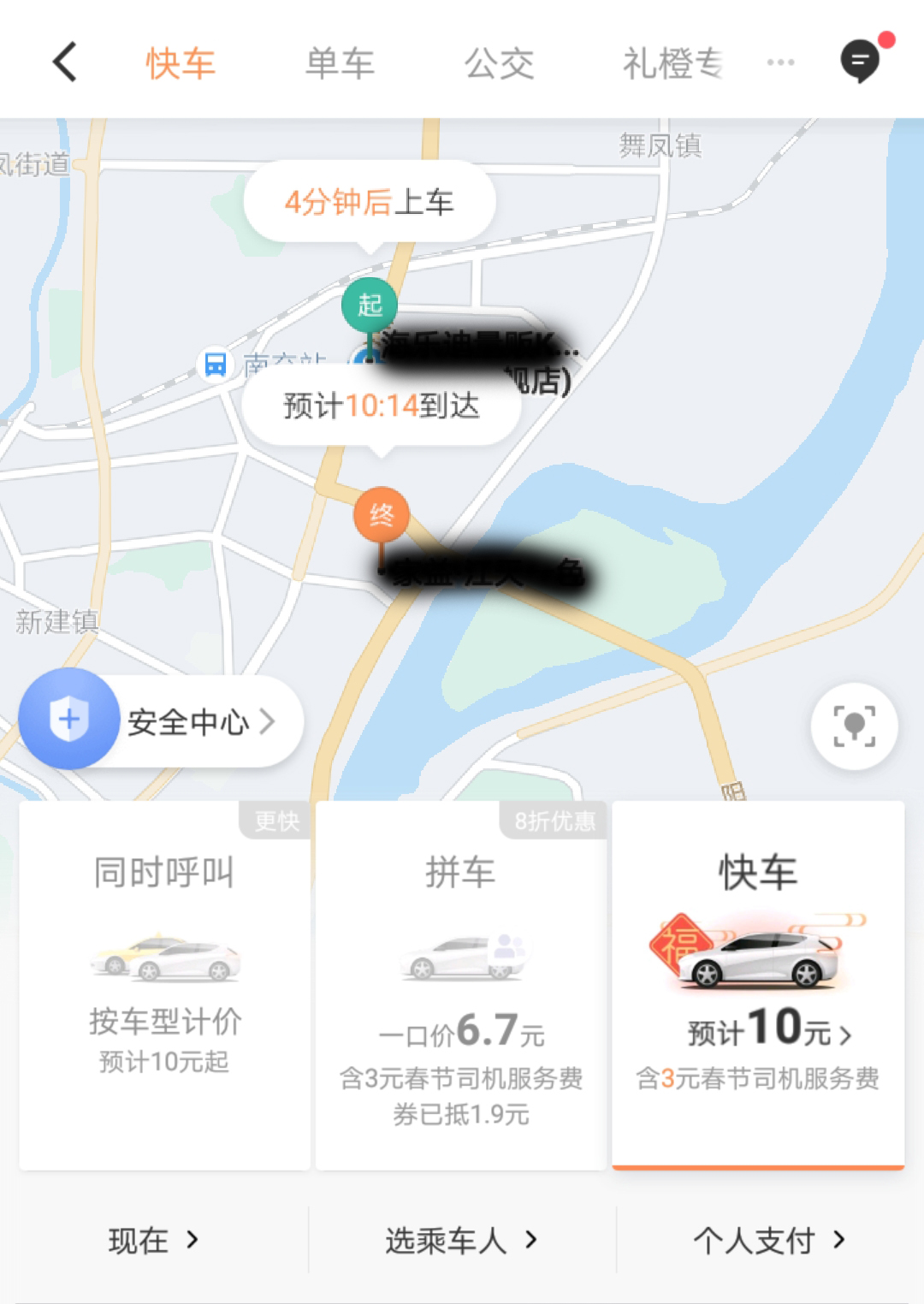Recenter the map to current location
This screenshot has height=1304, width=924.
click(x=854, y=726)
